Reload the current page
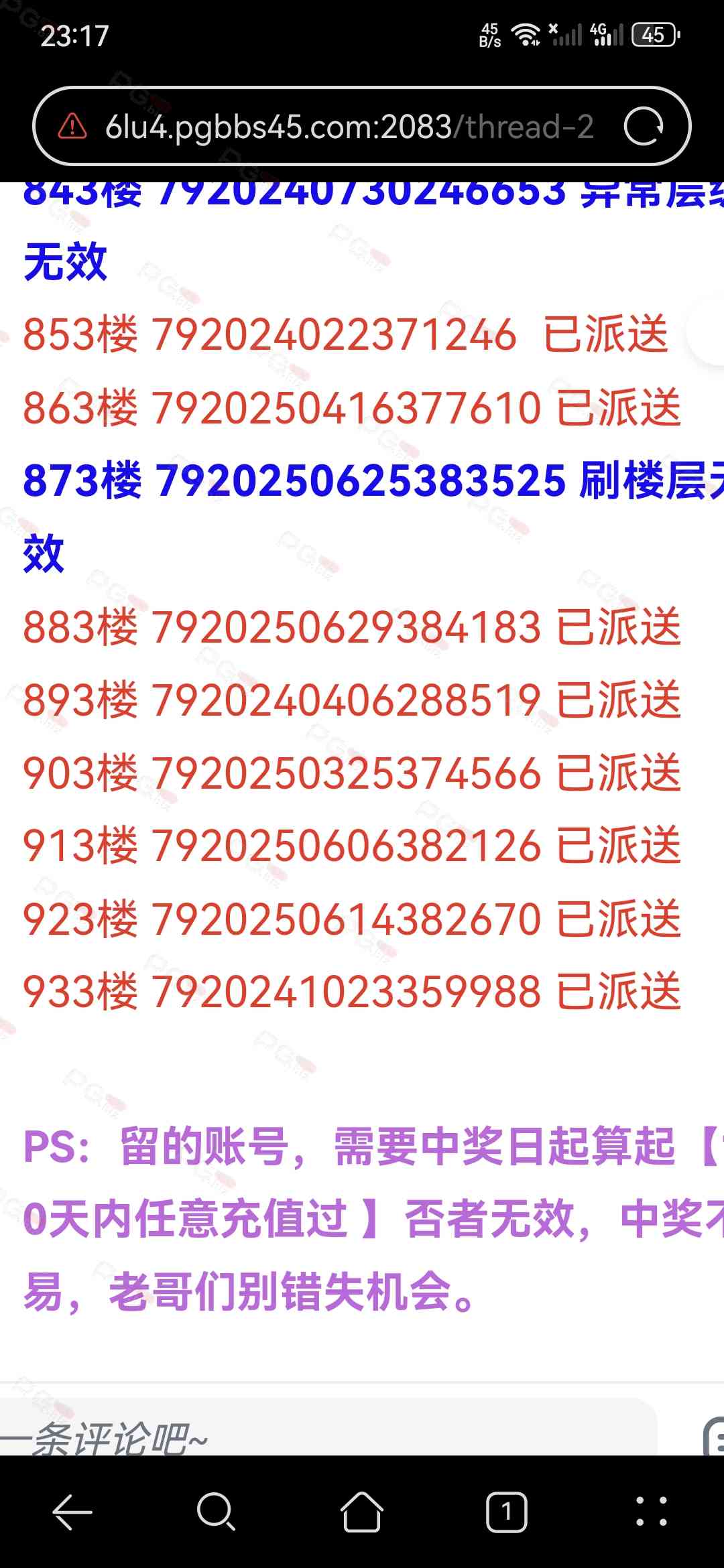The height and width of the screenshot is (1568, 724). point(643,126)
